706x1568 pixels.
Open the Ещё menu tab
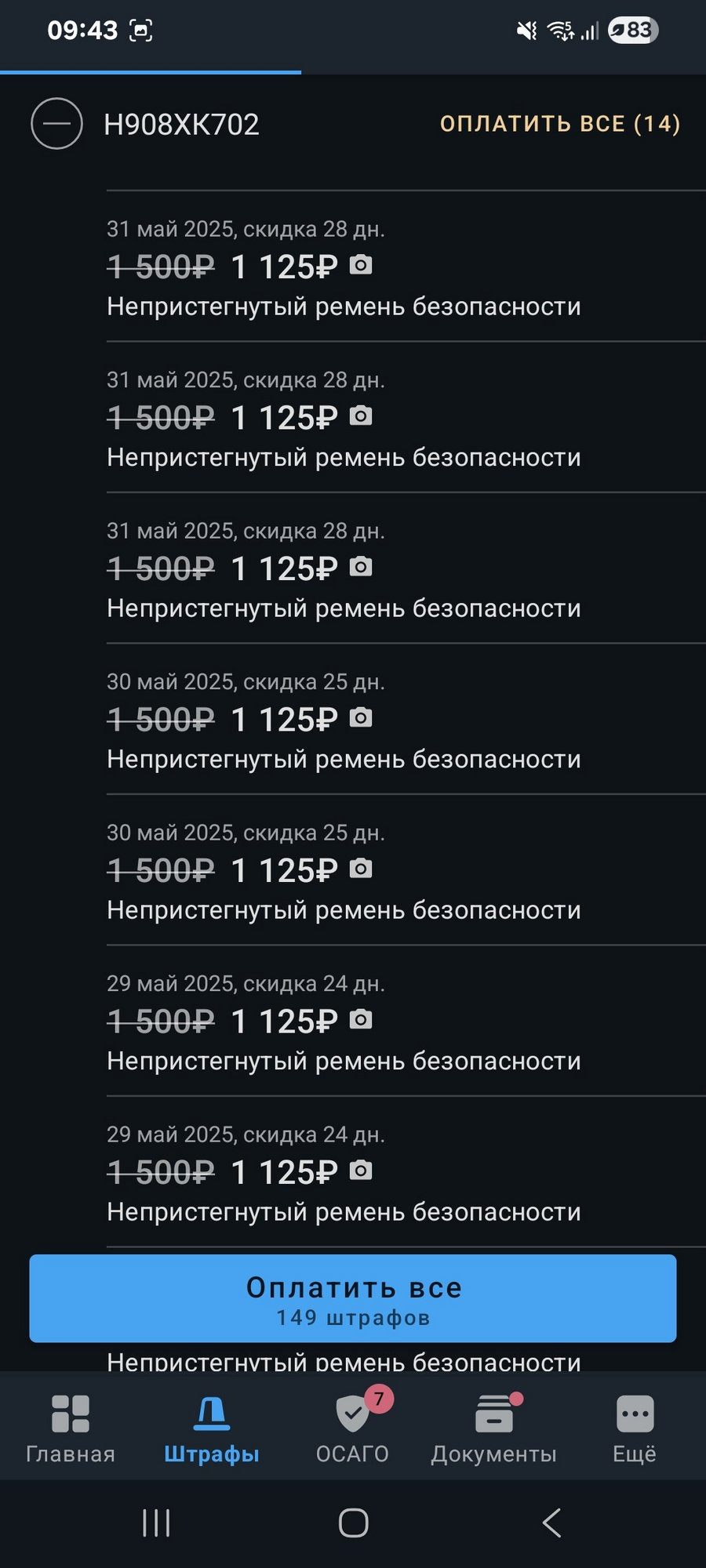point(635,1428)
